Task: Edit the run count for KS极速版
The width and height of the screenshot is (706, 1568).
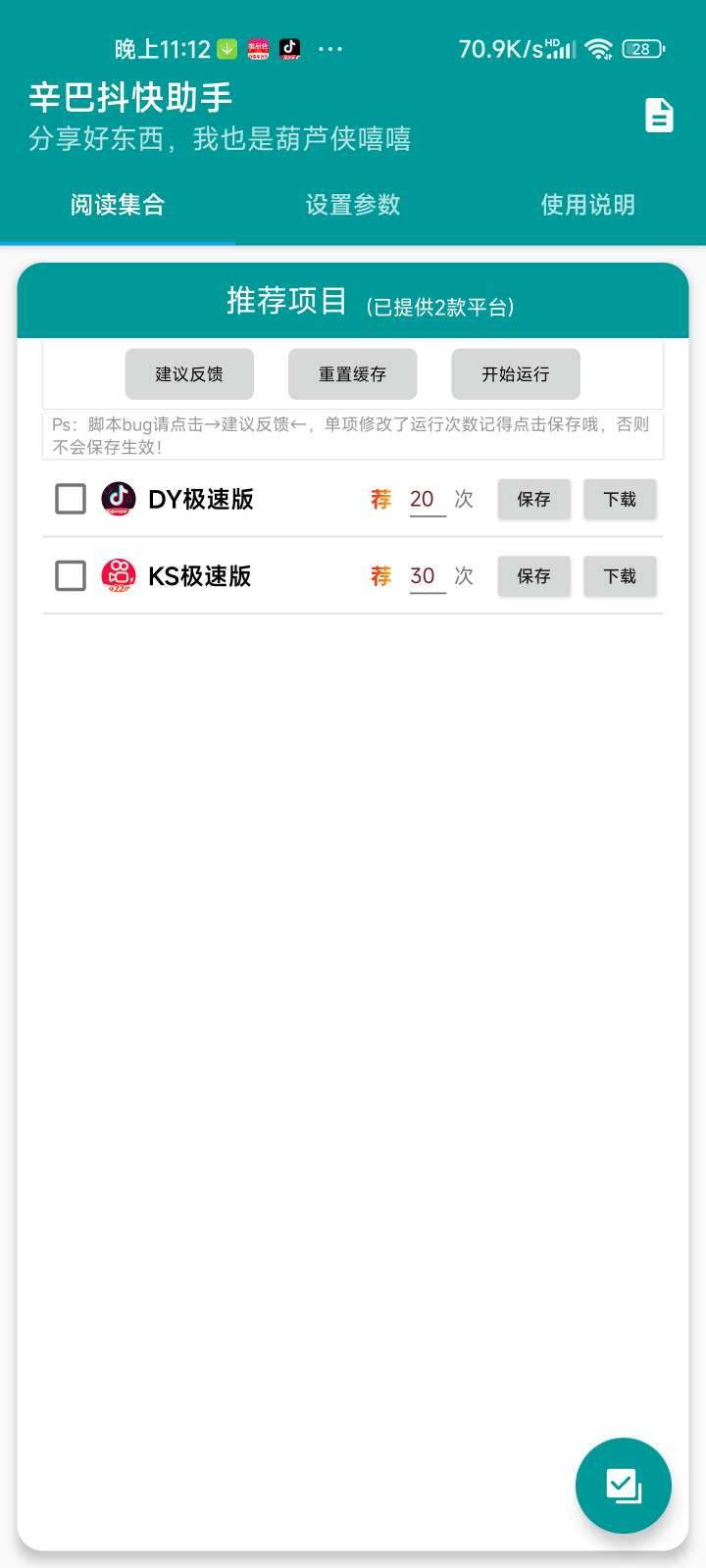Action: (427, 575)
